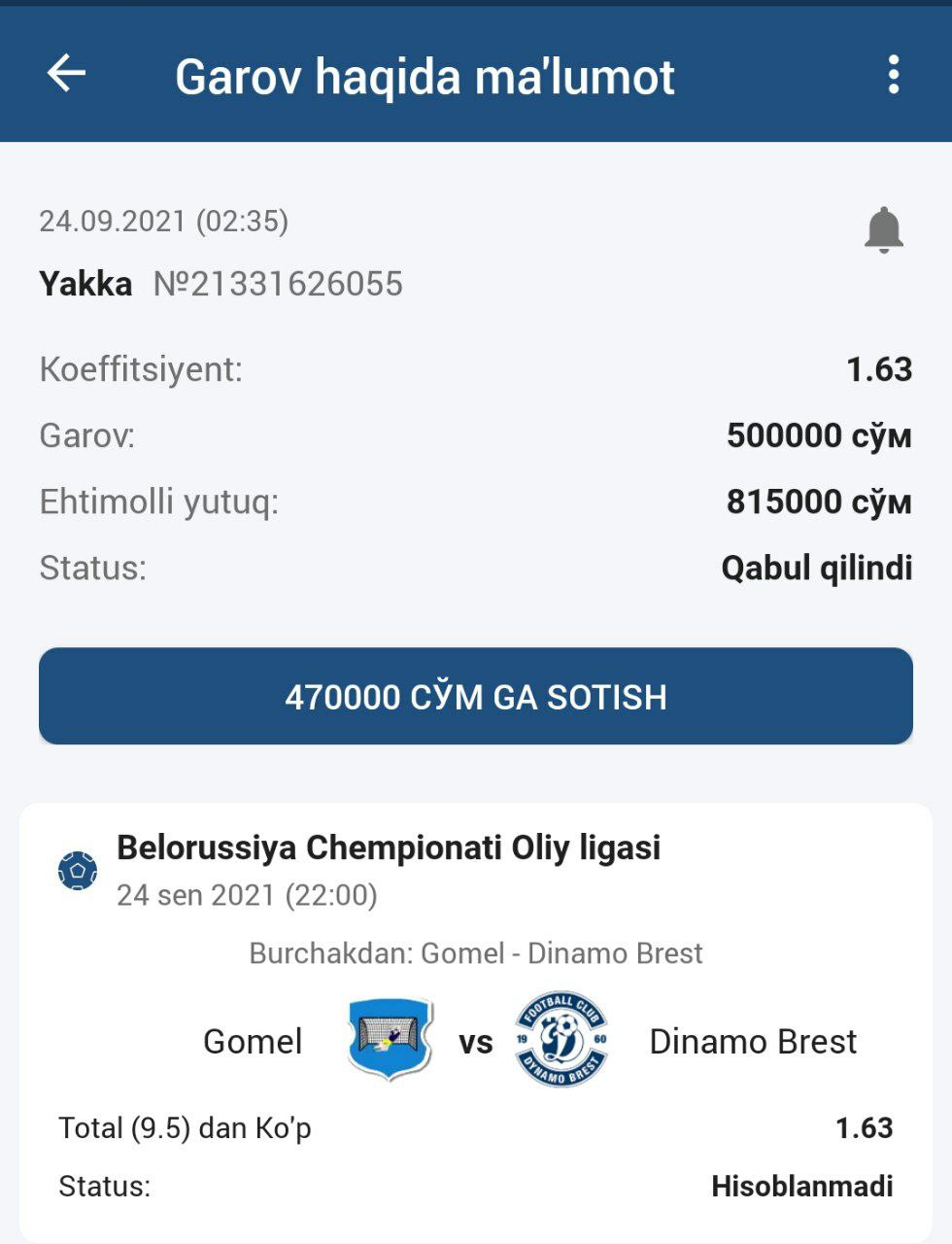Sell the bet for 470000 сўм
This screenshot has height=1244, width=952.
point(476,697)
